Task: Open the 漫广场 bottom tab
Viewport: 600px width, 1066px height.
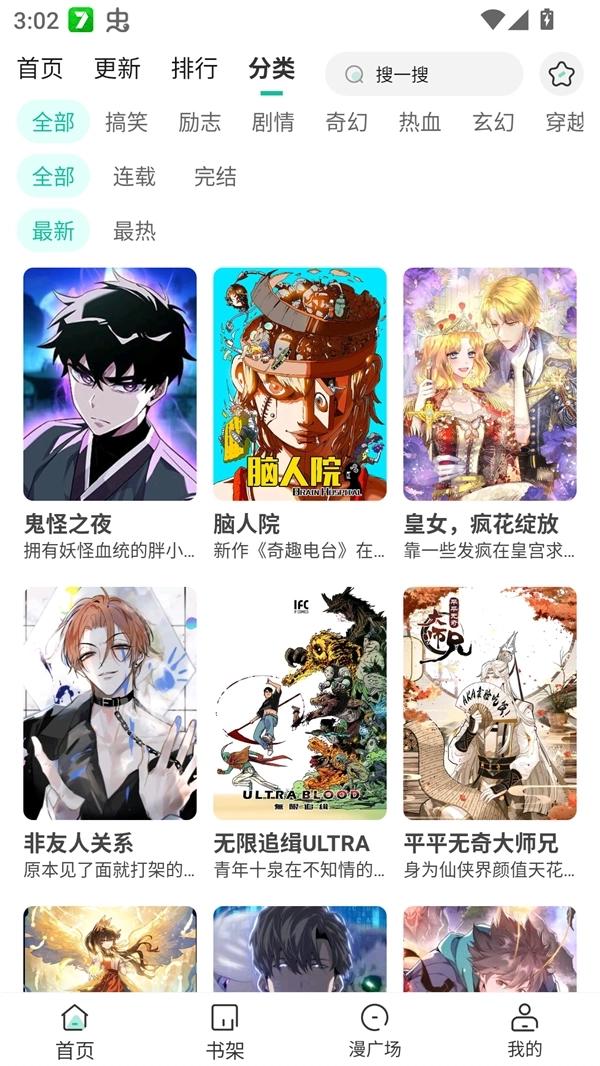Action: click(375, 1031)
